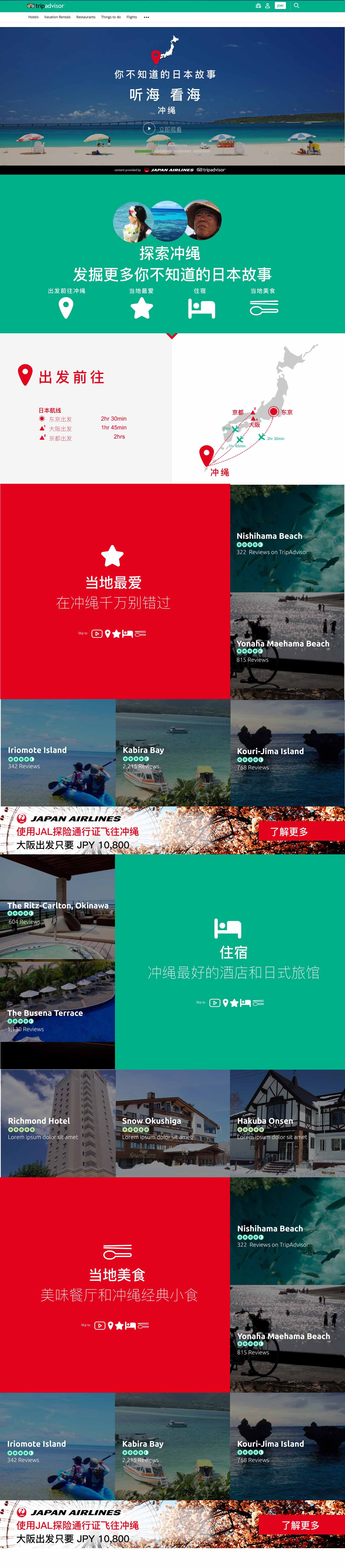Open the Flights tab

(132, 17)
